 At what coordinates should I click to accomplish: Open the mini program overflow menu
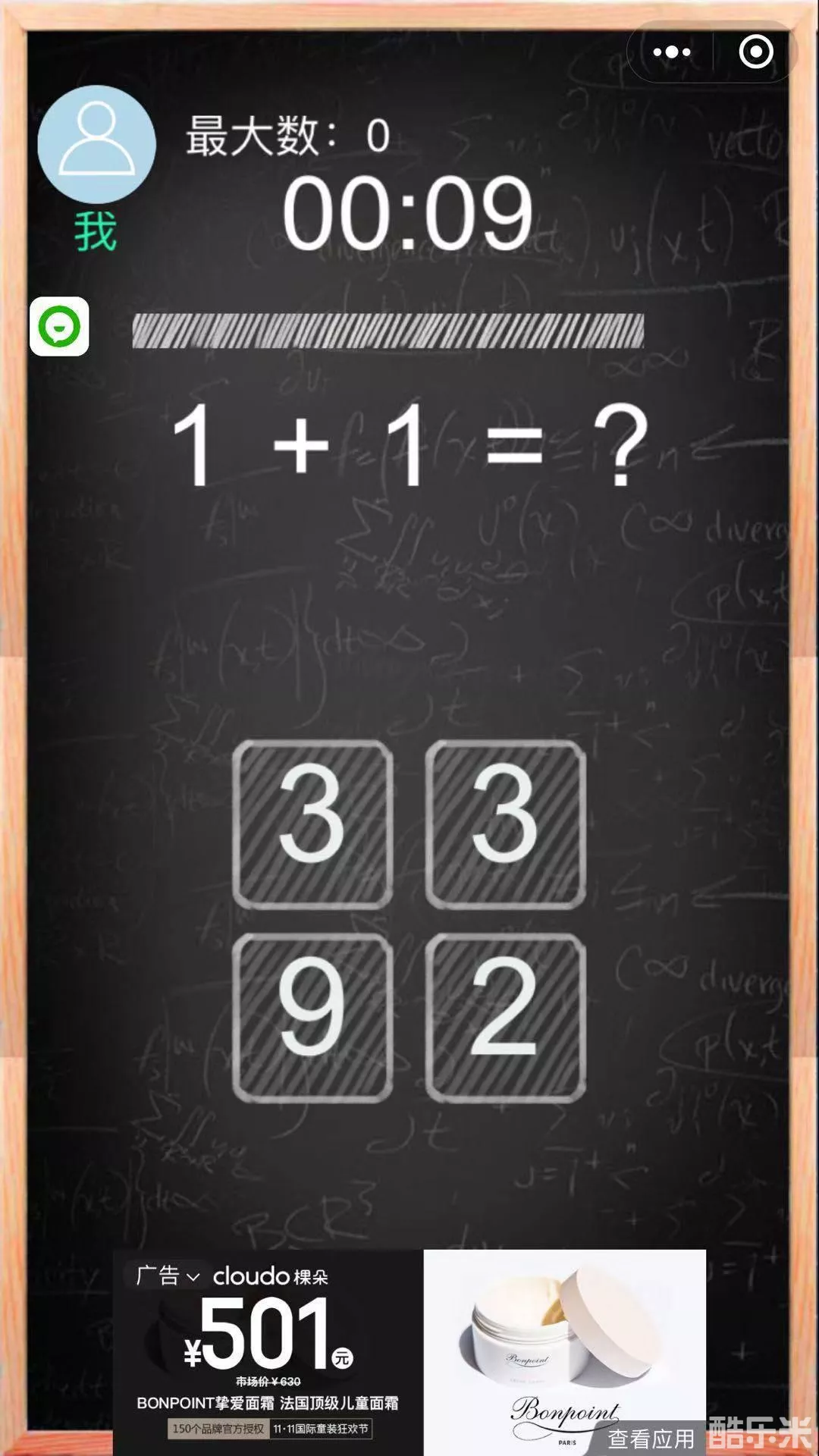pyautogui.click(x=672, y=52)
